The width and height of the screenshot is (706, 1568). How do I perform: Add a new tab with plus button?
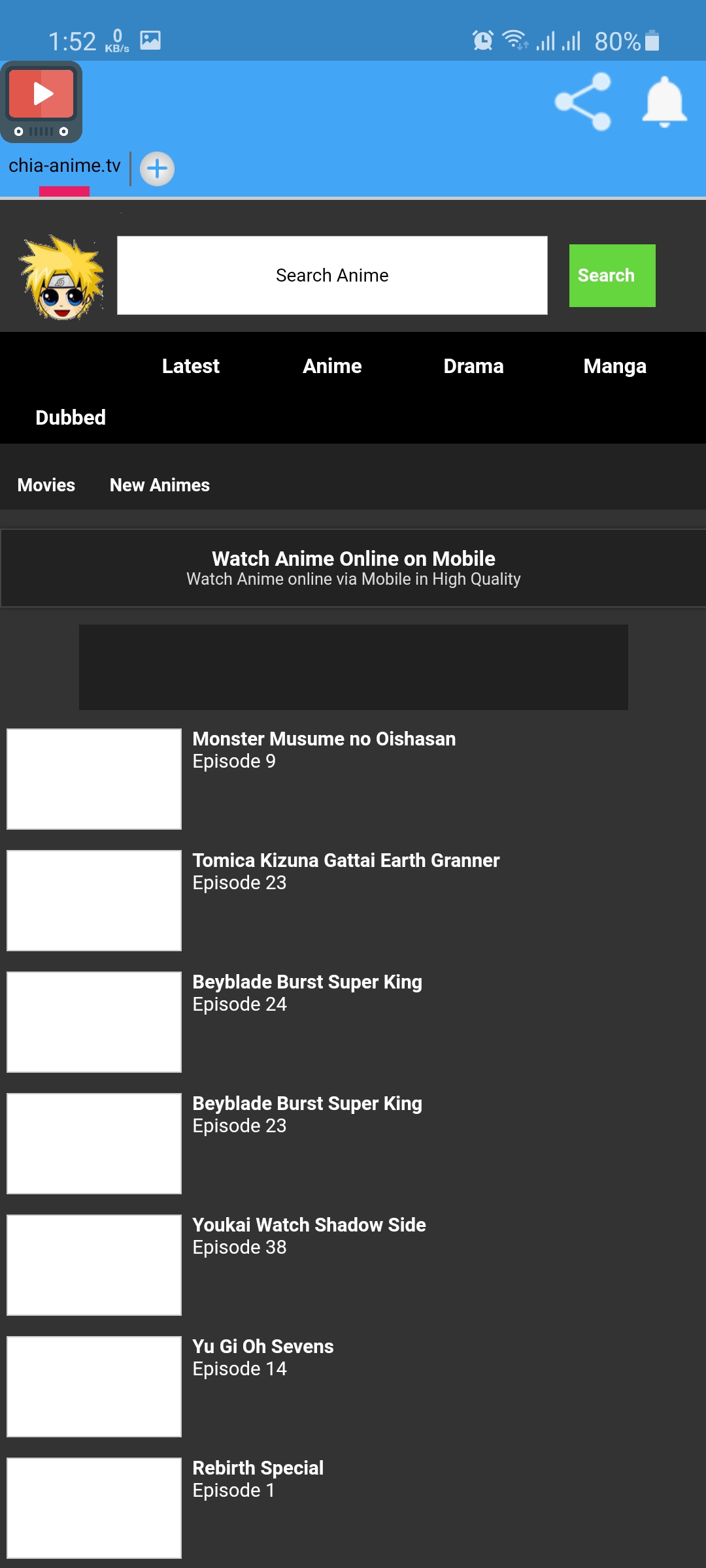157,169
